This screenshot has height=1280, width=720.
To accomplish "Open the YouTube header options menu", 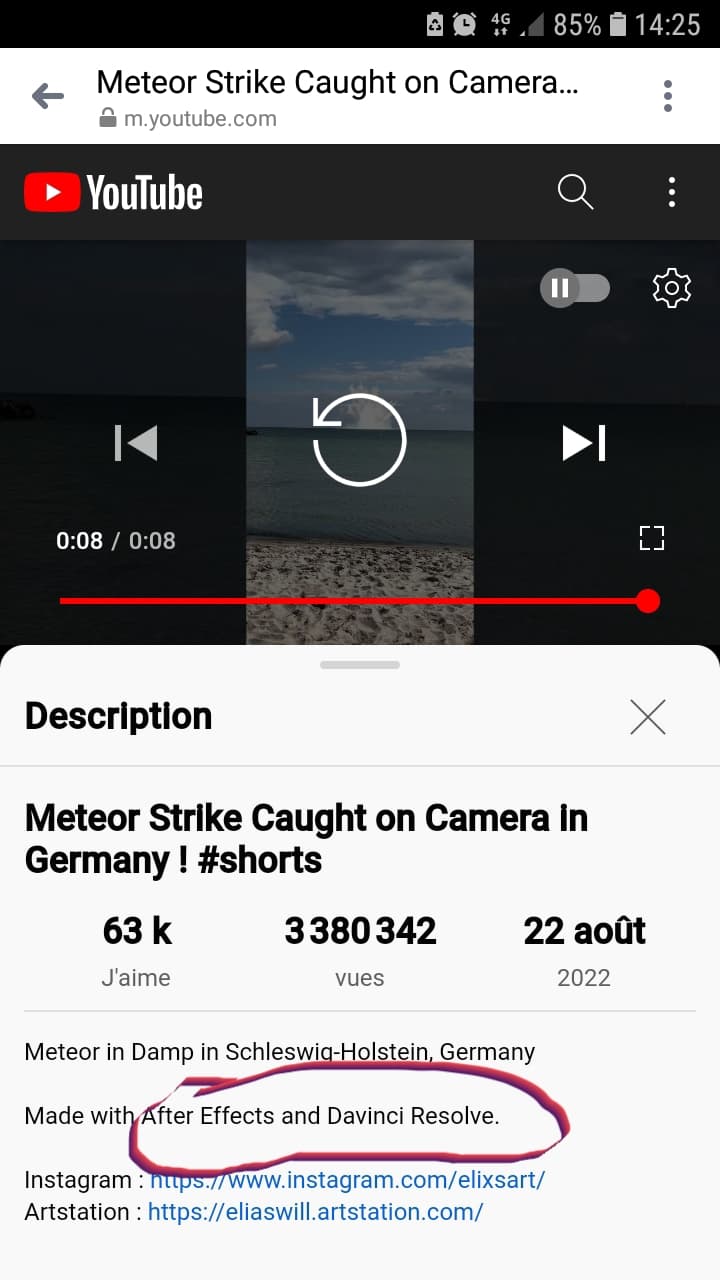I will click(x=671, y=192).
